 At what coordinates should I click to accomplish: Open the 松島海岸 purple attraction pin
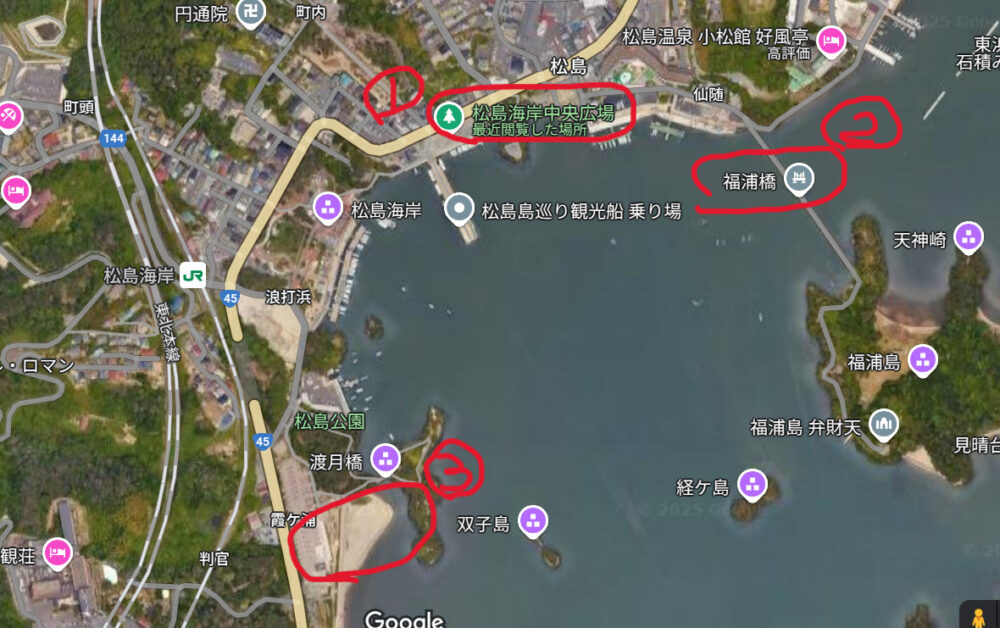pyautogui.click(x=326, y=208)
